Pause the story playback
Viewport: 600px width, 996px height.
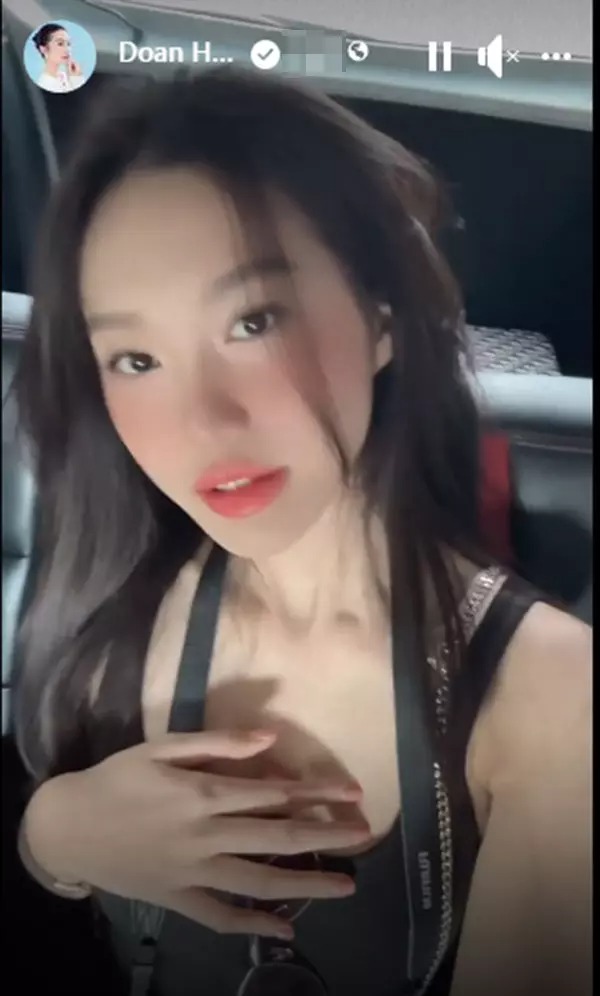pos(440,56)
